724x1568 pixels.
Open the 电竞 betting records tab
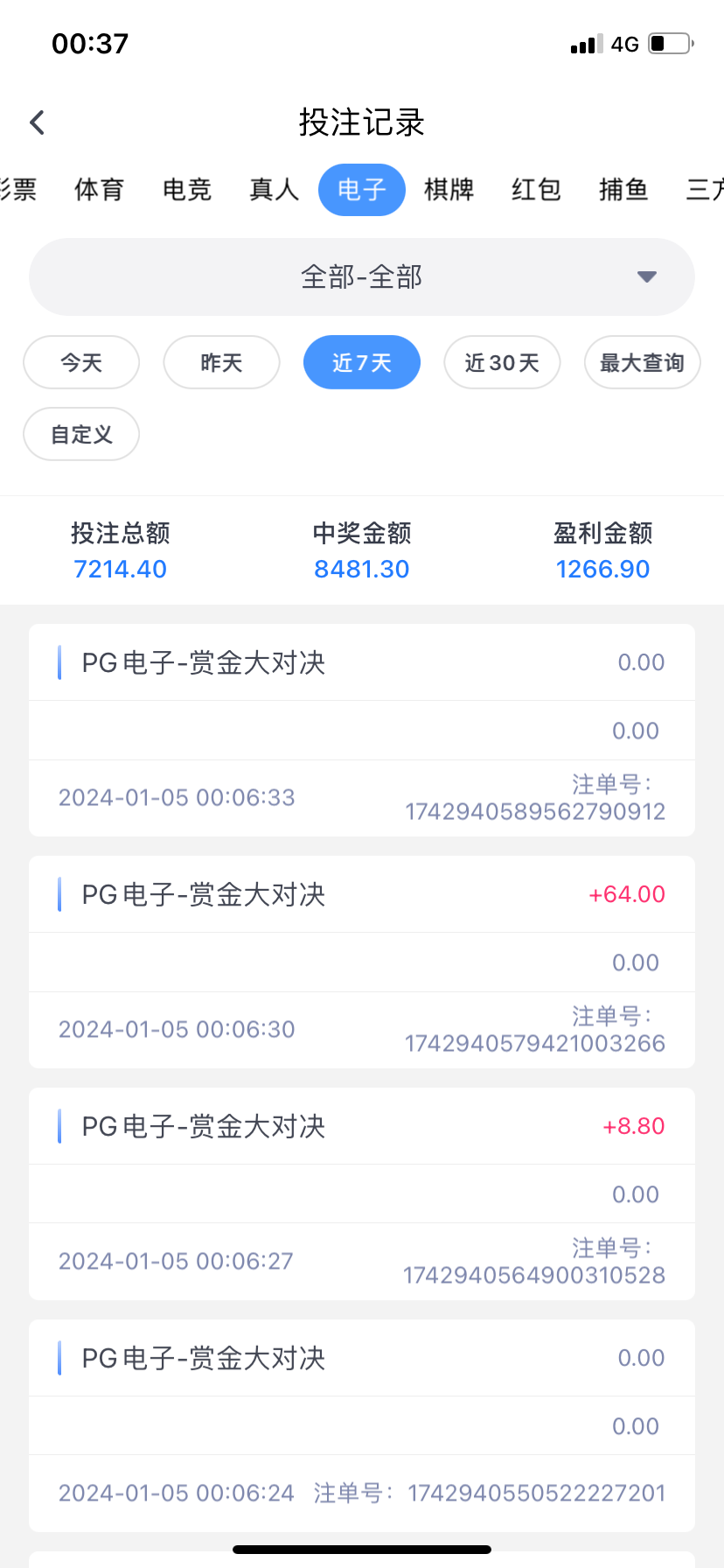pyautogui.click(x=186, y=190)
